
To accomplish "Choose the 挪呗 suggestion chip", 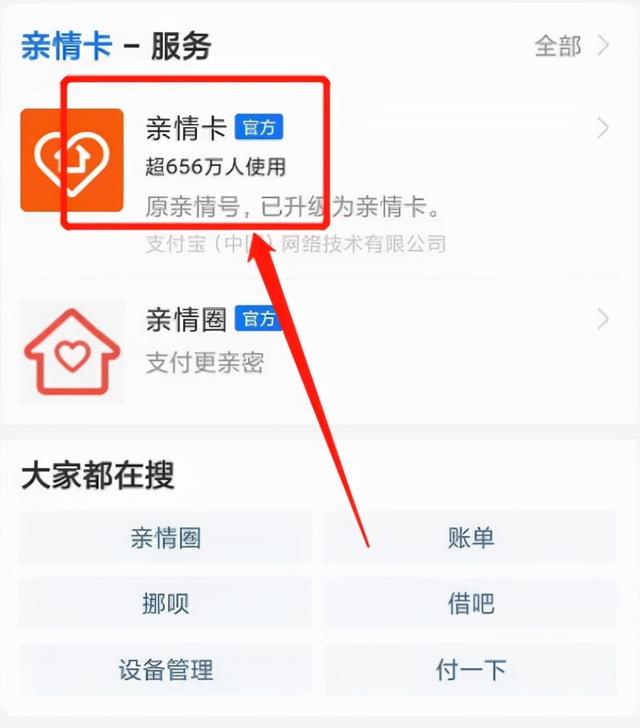I will pos(165,604).
